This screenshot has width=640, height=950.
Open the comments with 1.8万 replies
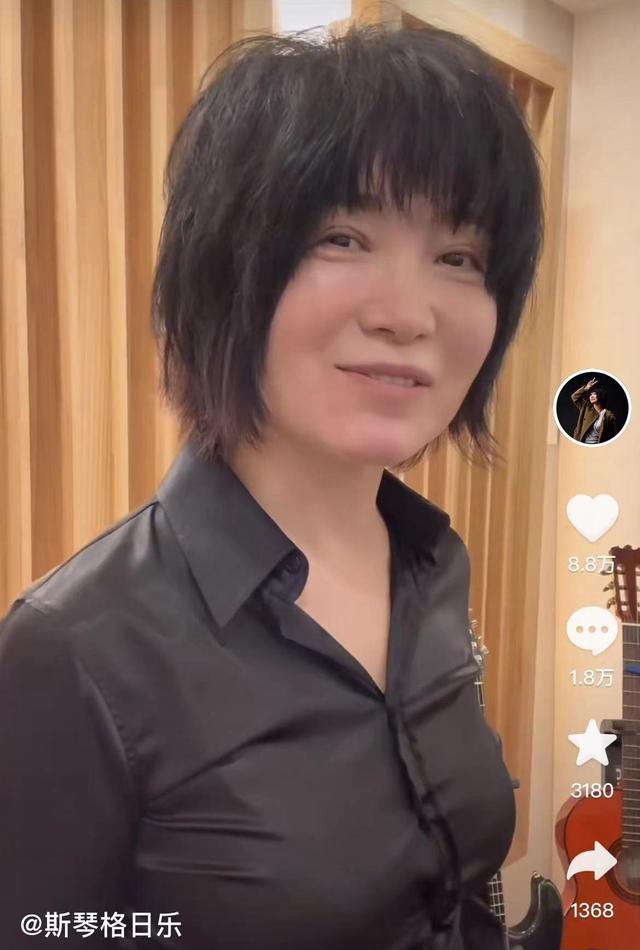(x=592, y=630)
